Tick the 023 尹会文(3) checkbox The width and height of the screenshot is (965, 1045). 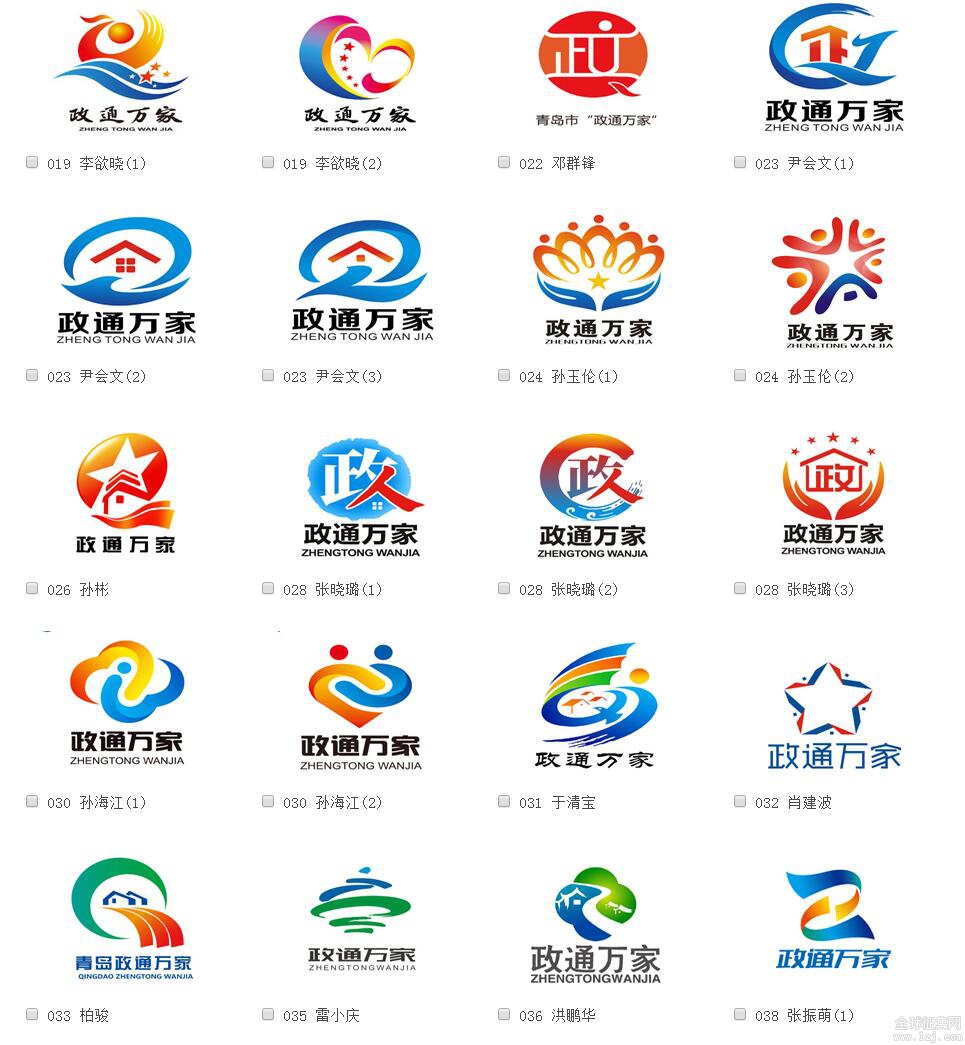tap(268, 375)
